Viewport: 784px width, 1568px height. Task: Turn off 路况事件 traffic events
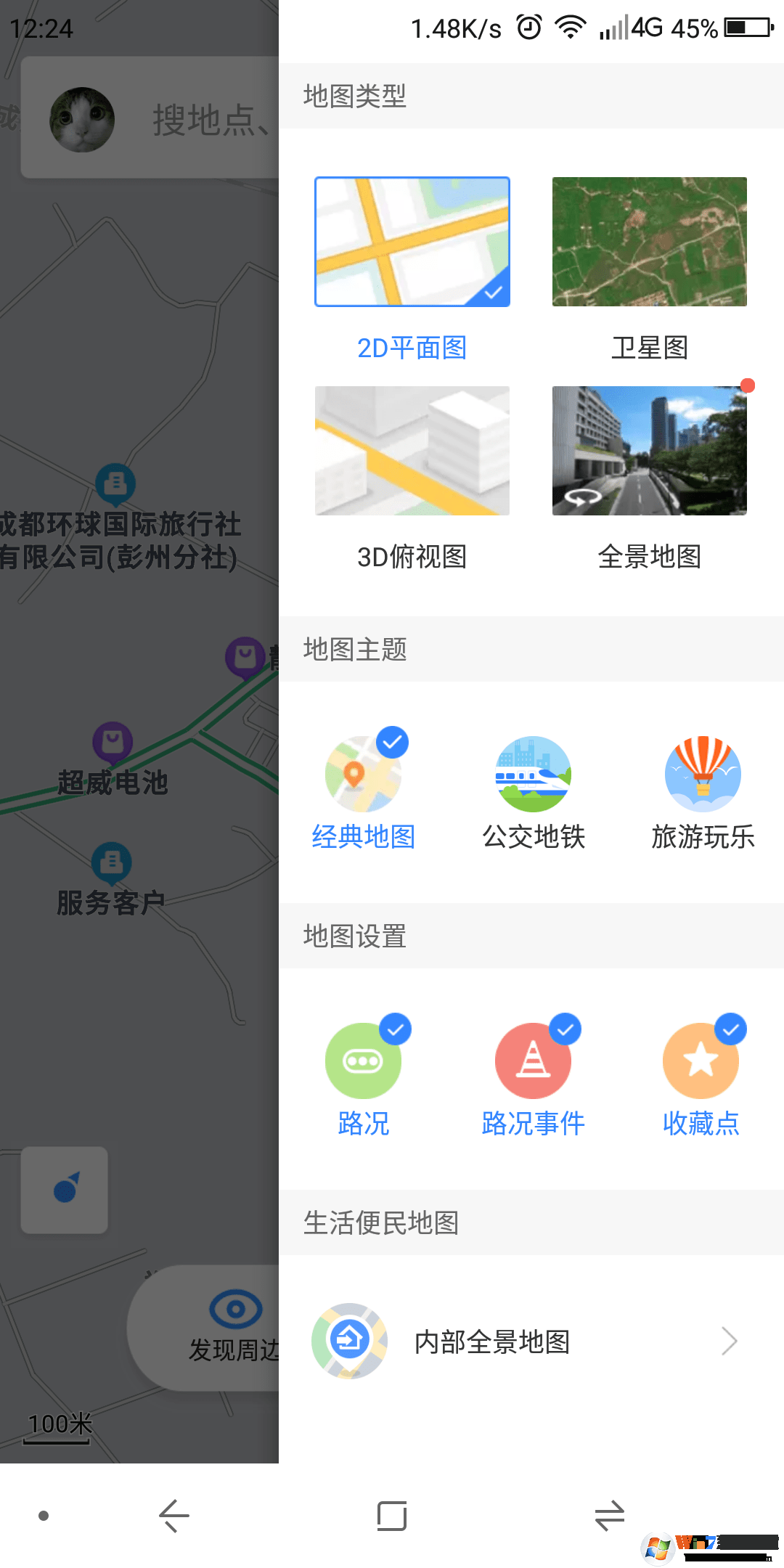click(534, 1060)
